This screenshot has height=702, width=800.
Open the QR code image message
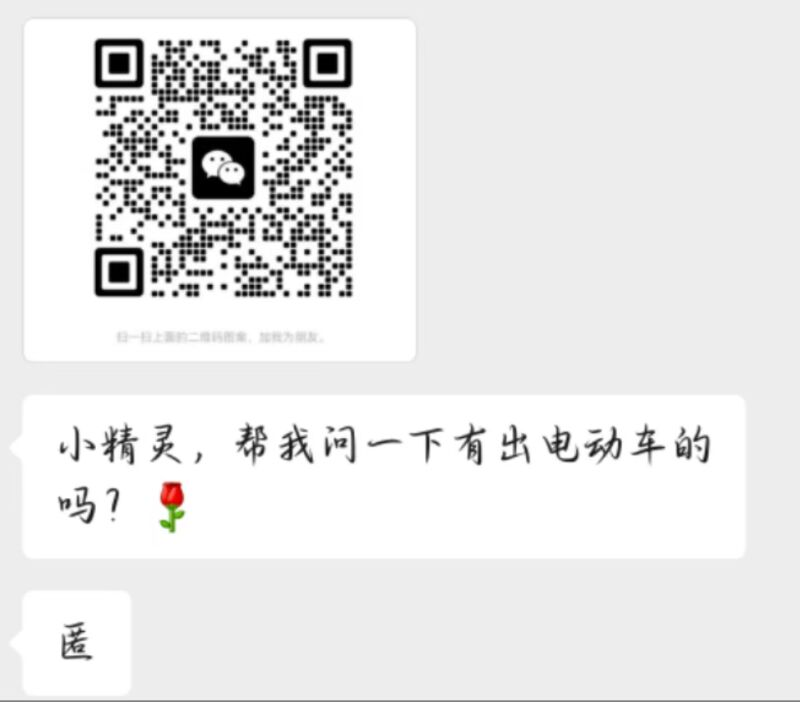pos(220,190)
